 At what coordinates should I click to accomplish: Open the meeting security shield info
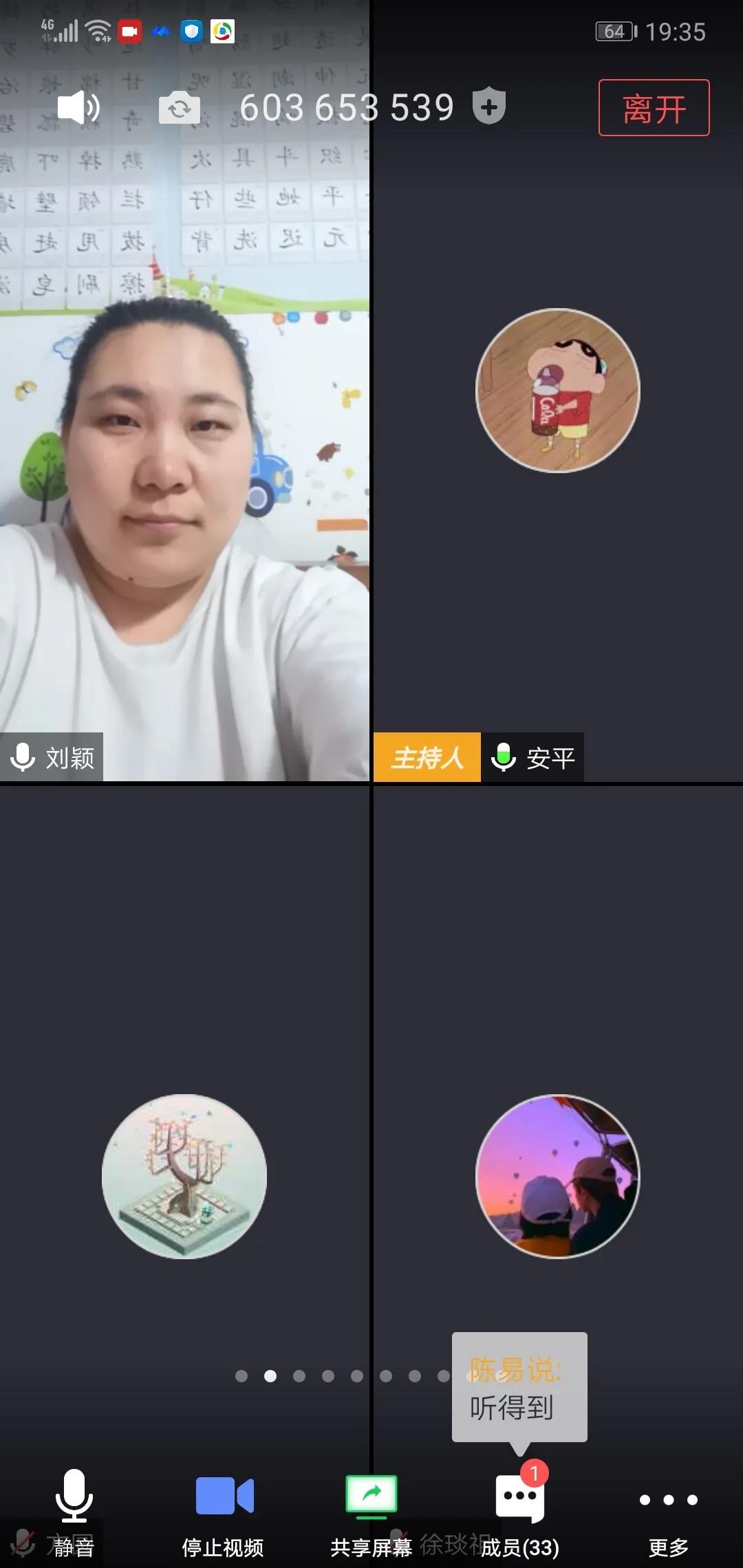(x=489, y=107)
